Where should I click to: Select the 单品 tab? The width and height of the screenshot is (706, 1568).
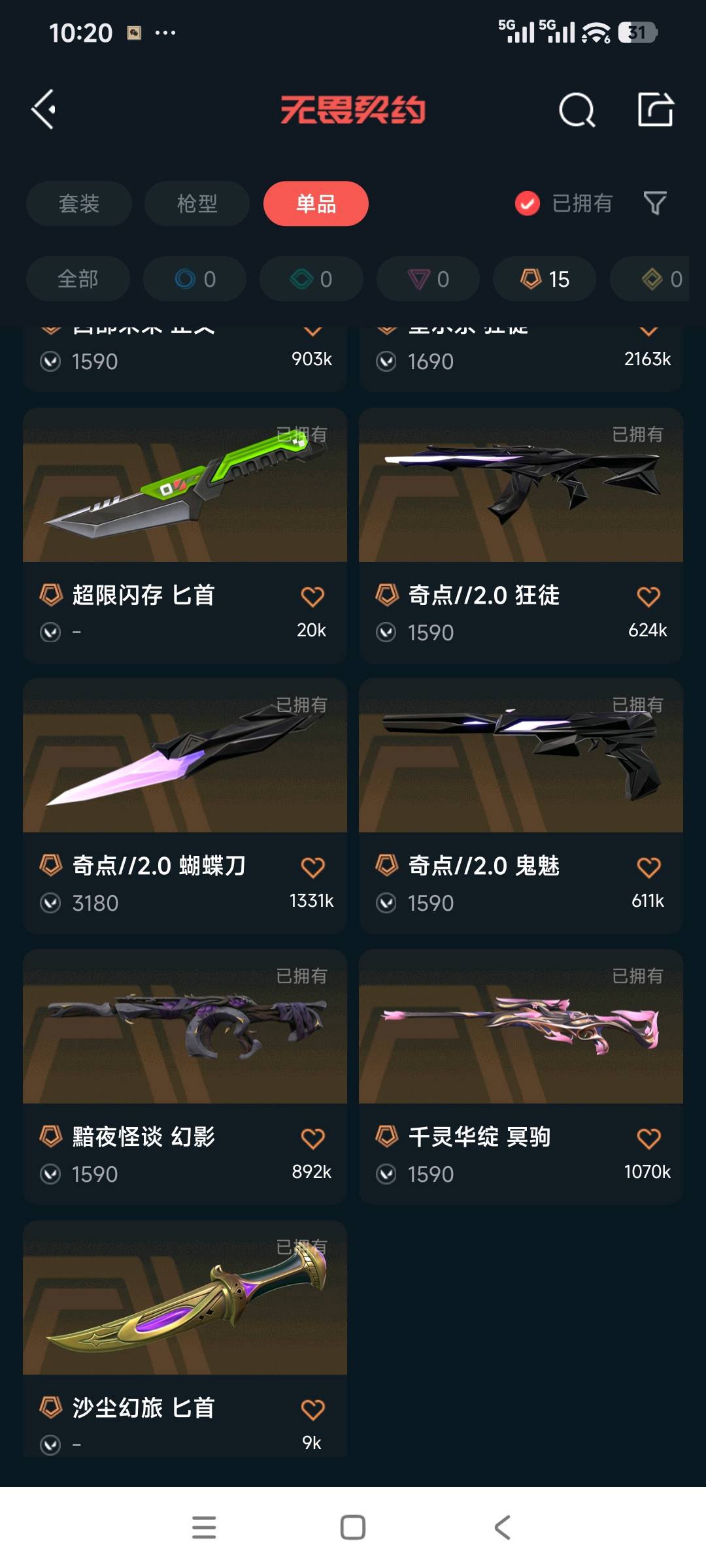coord(316,204)
